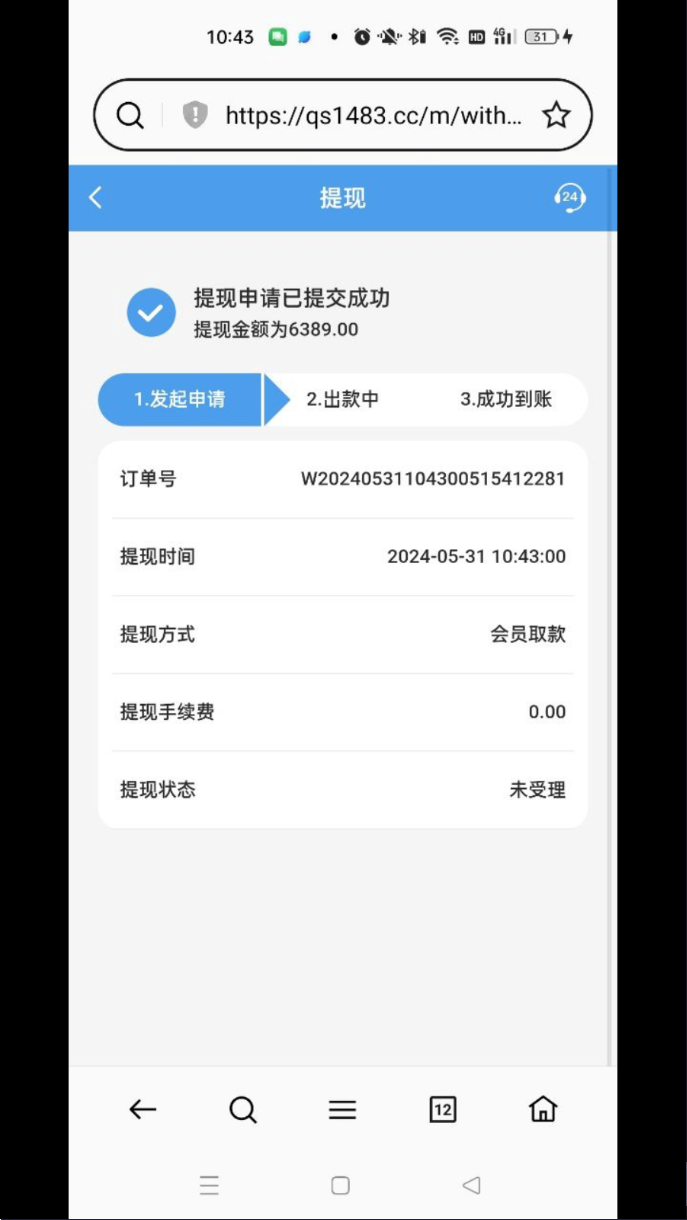Go back using the header back arrow

coord(96,198)
